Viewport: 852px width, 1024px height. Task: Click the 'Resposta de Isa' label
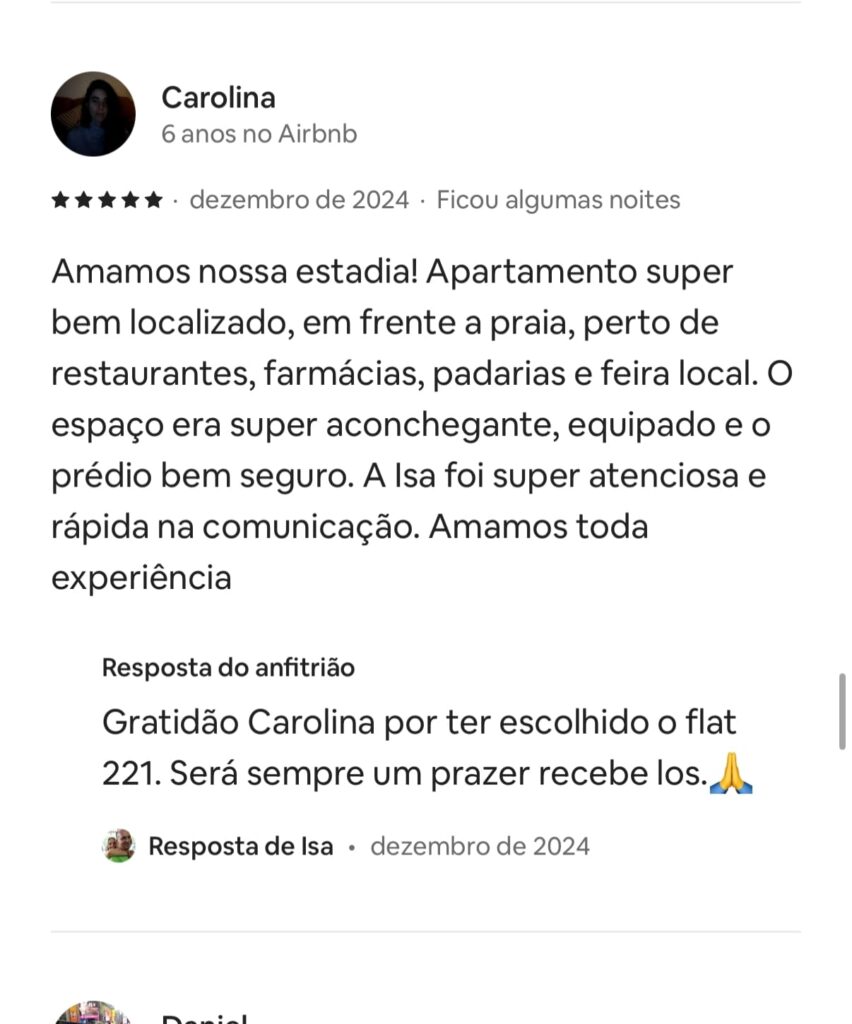(239, 846)
